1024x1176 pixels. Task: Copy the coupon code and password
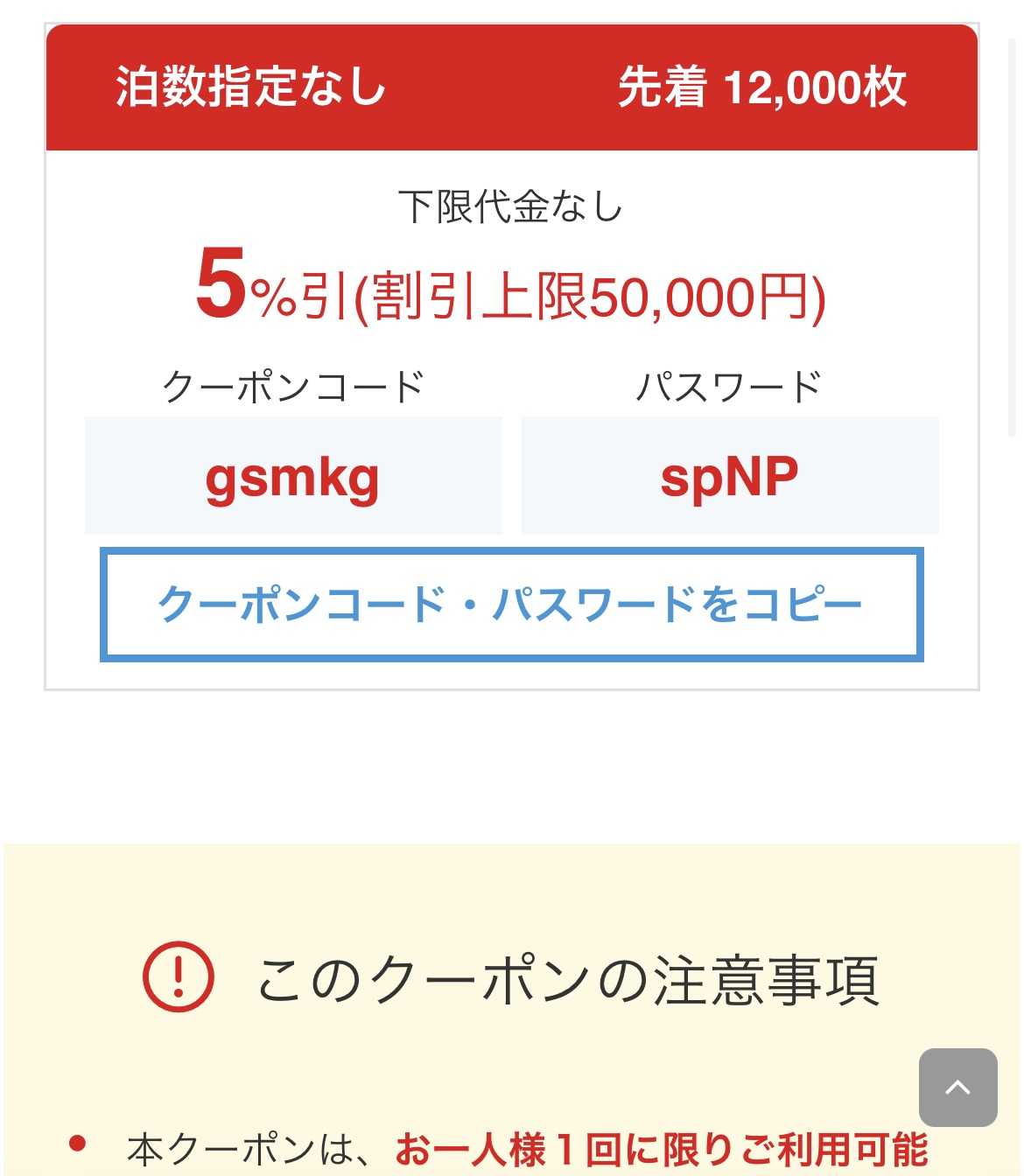511,605
